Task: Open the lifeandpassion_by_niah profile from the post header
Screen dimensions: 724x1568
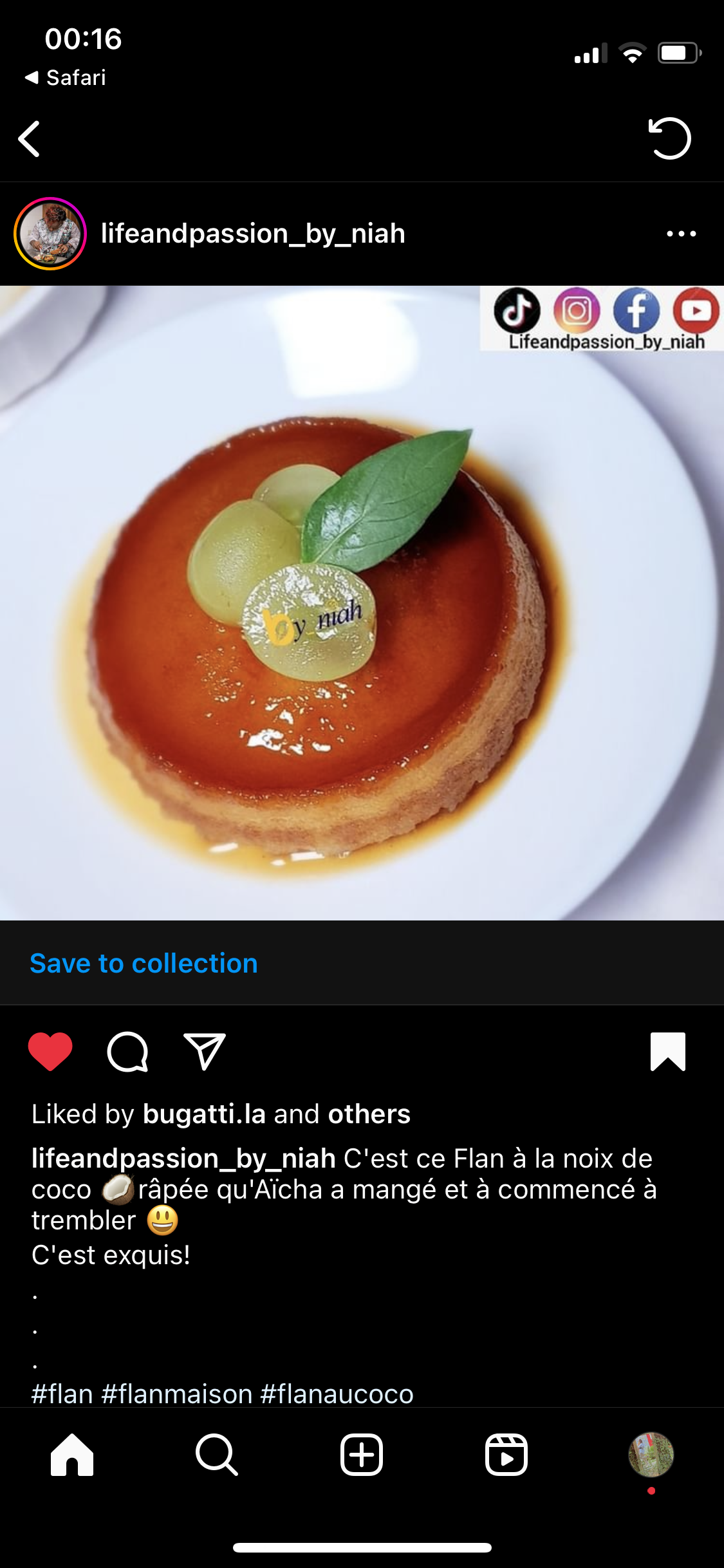Action: pyautogui.click(x=253, y=234)
